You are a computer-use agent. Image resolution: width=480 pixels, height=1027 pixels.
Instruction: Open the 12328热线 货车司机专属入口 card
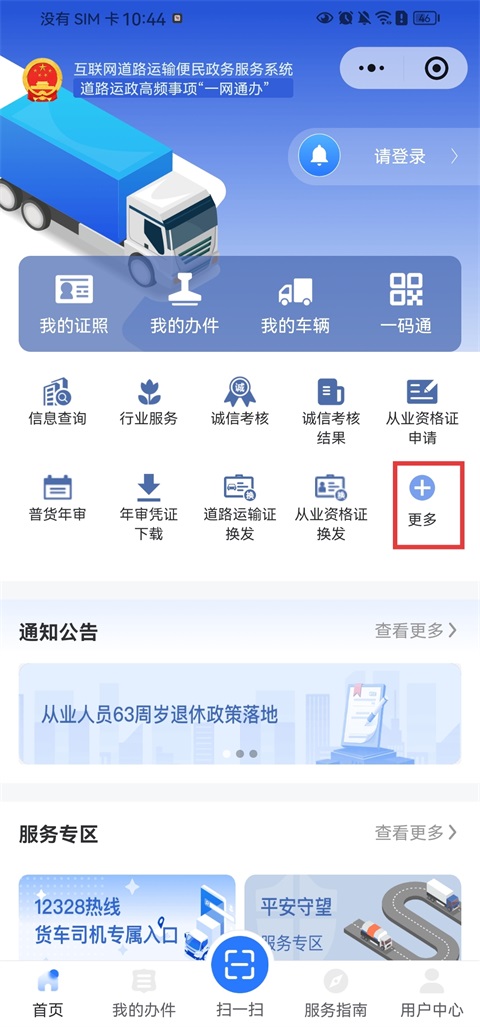126,917
